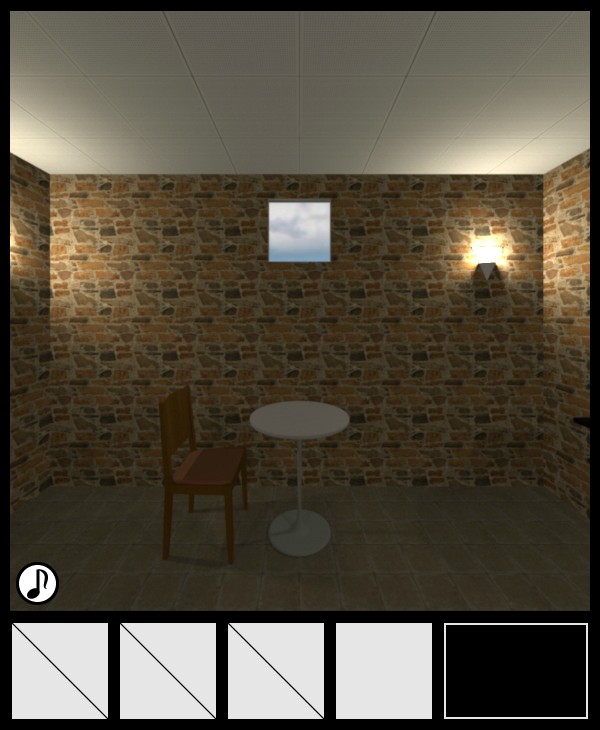Viewport: 600px width, 730px height.
Task: Select the plain gray inventory slot without diagonal line
Action: 384,671
